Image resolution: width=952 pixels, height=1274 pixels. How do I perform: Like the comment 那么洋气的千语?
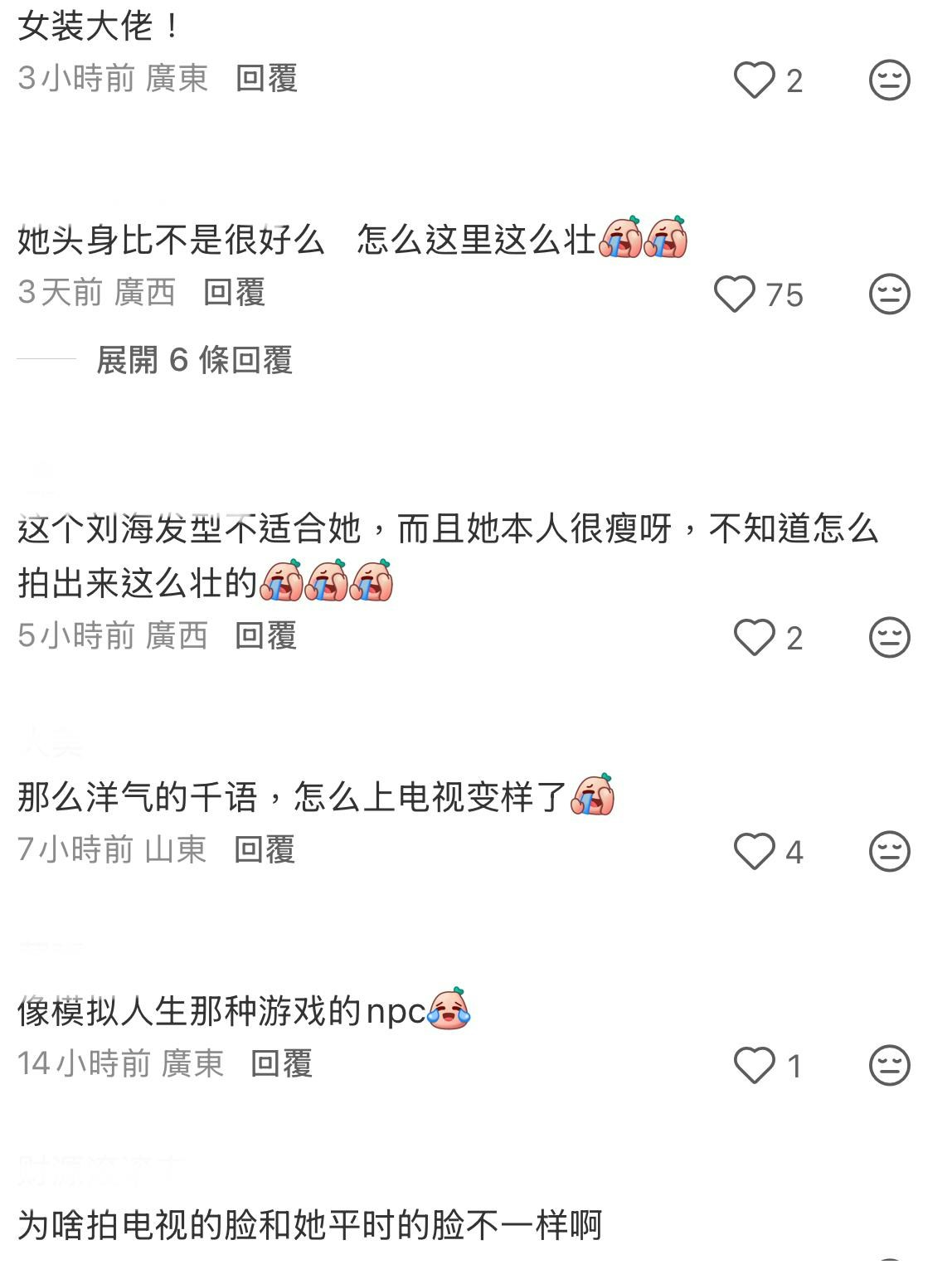[754, 852]
